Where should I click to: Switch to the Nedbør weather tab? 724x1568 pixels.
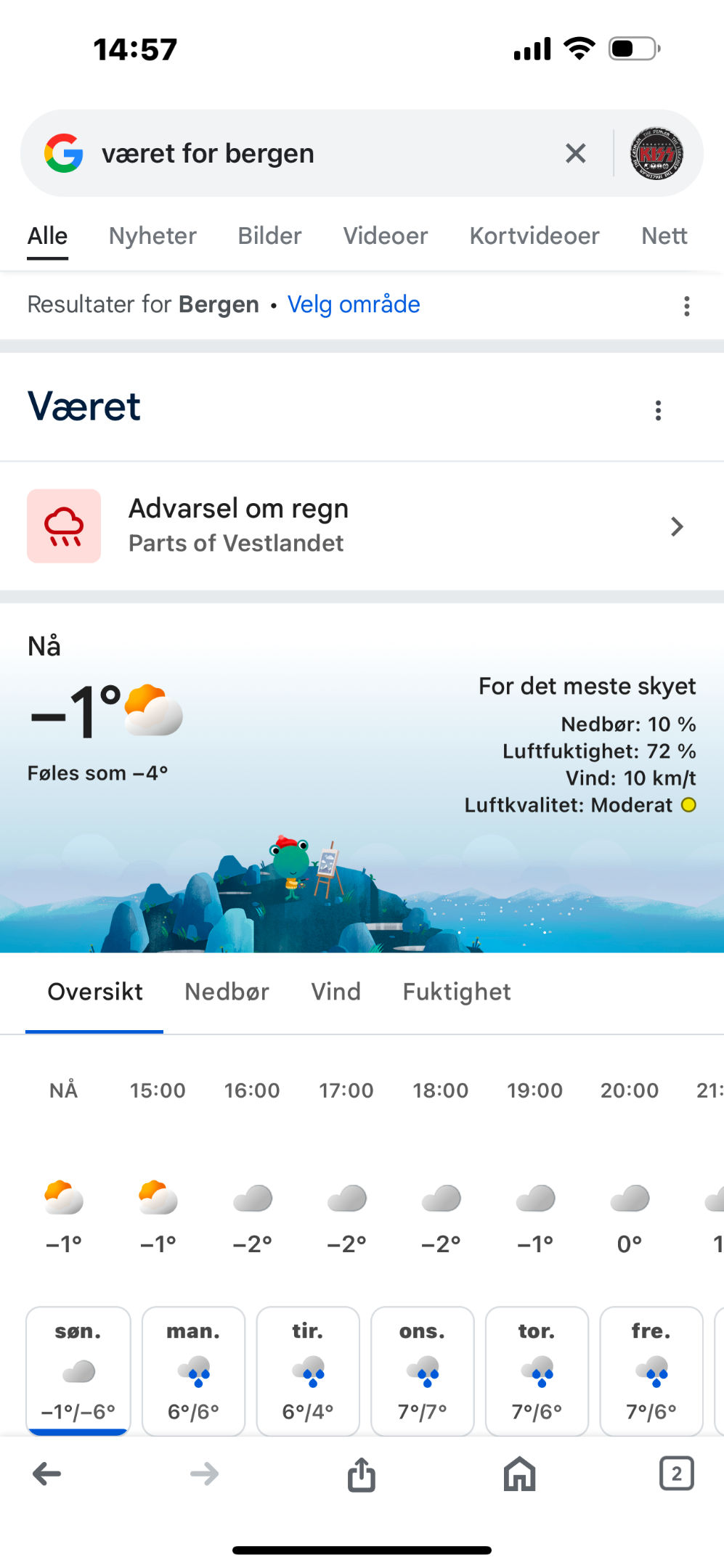tap(227, 992)
